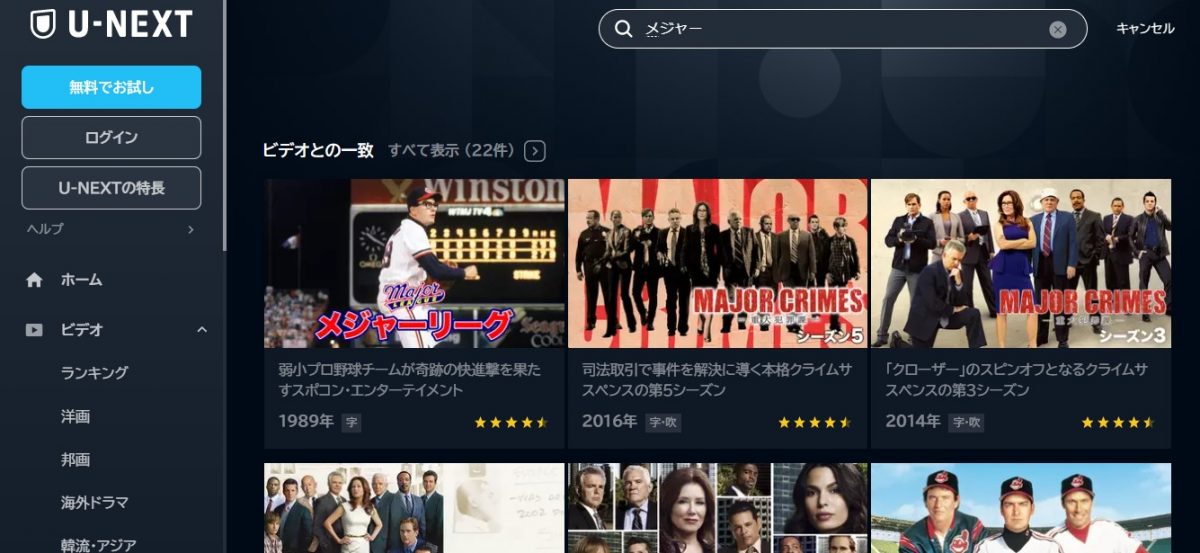Open the メジャーリーグ 1989 movie card
1200x553 pixels.
click(x=414, y=312)
